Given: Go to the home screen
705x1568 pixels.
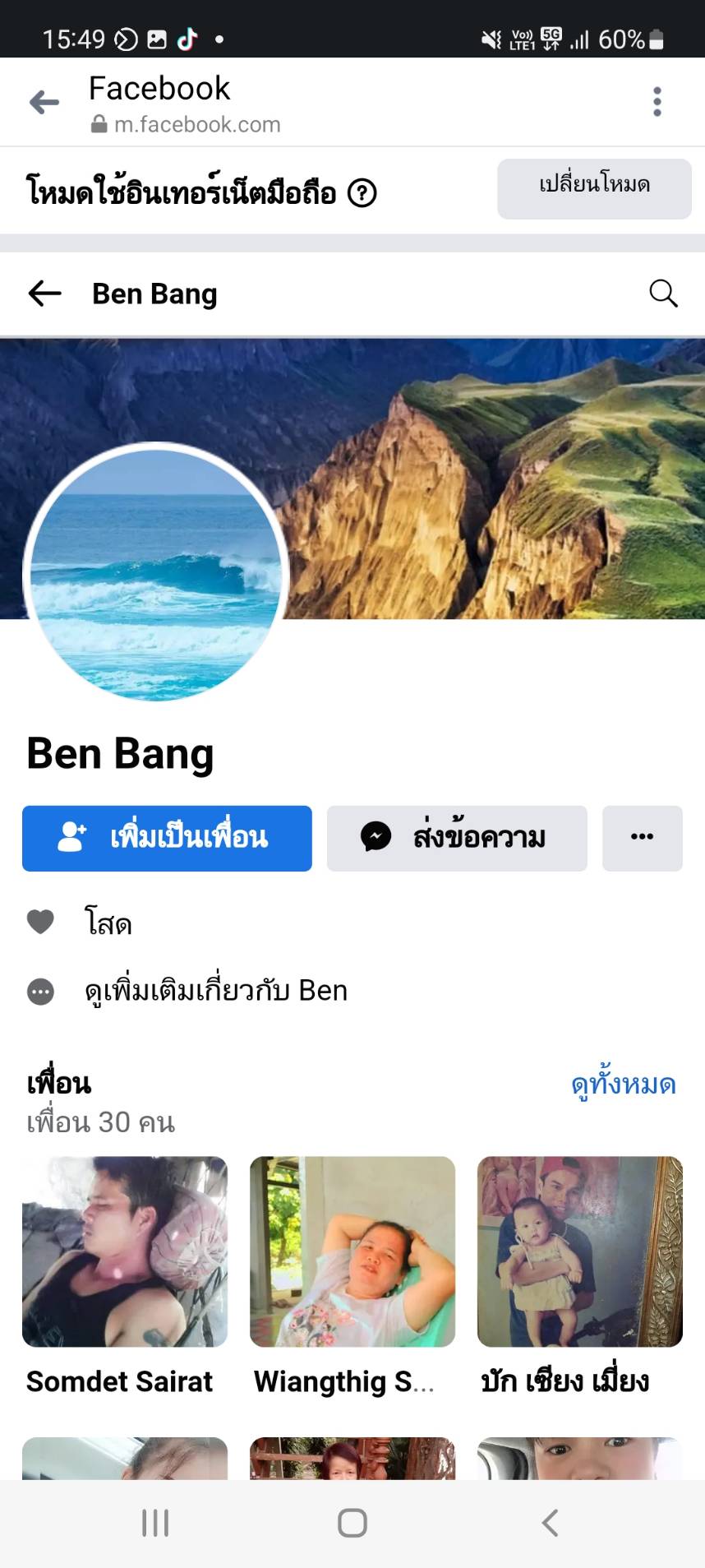Looking at the screenshot, I should 352,1523.
